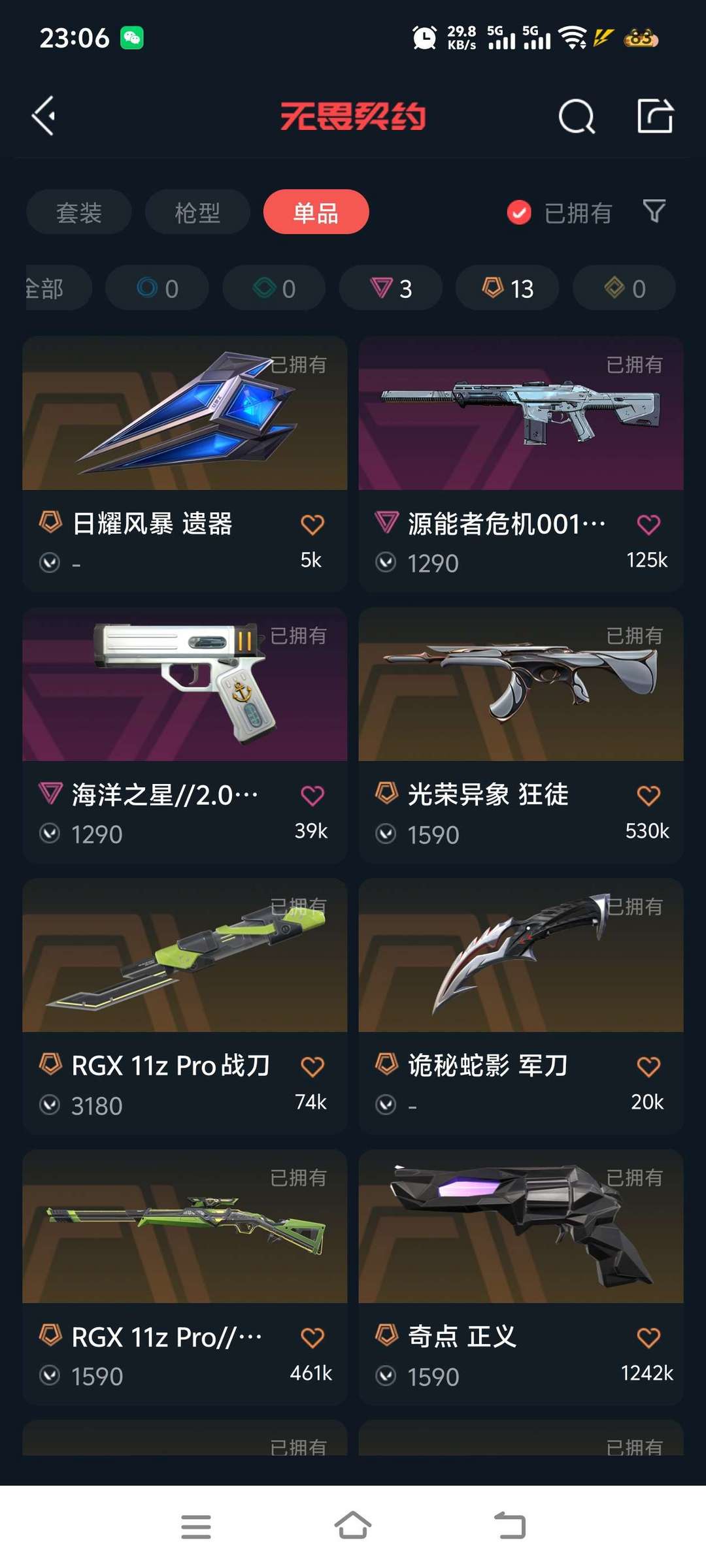Open the 源能者危机001 weapon card
706x1568 pixels.
(521, 464)
